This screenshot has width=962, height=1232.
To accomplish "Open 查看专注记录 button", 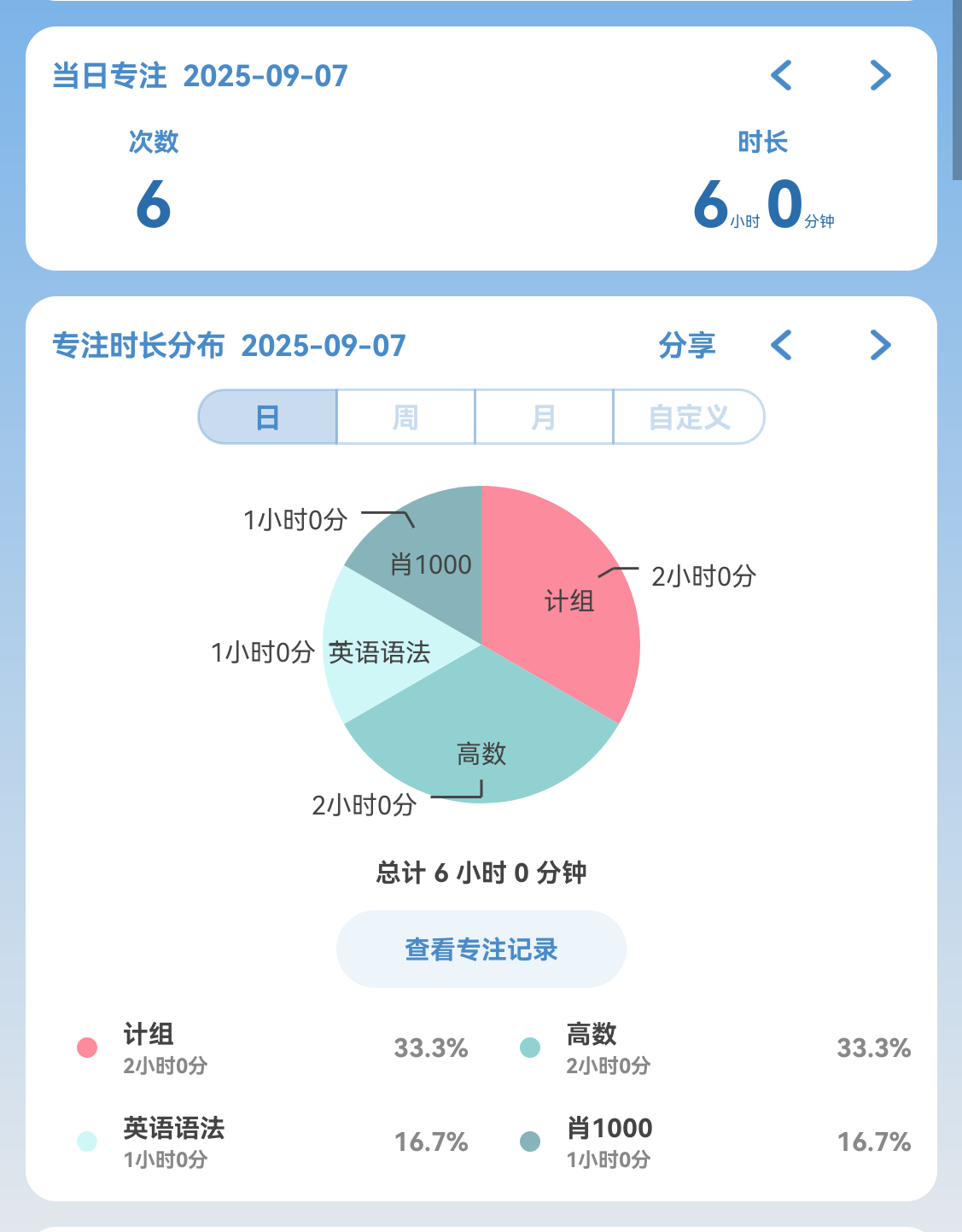I will click(x=481, y=949).
